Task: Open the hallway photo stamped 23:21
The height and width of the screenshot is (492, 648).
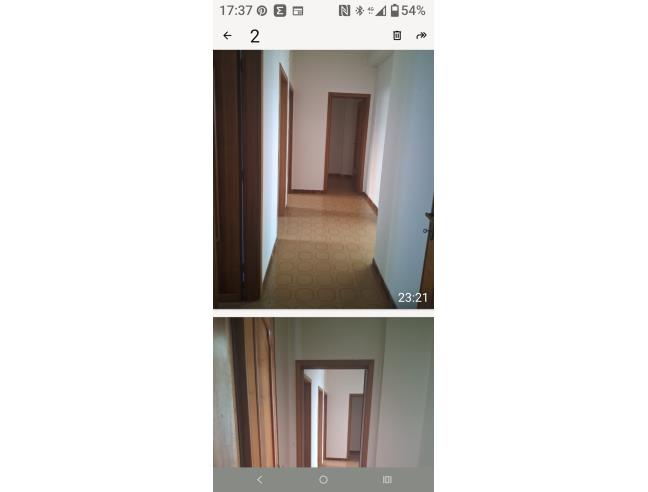Action: (323, 179)
